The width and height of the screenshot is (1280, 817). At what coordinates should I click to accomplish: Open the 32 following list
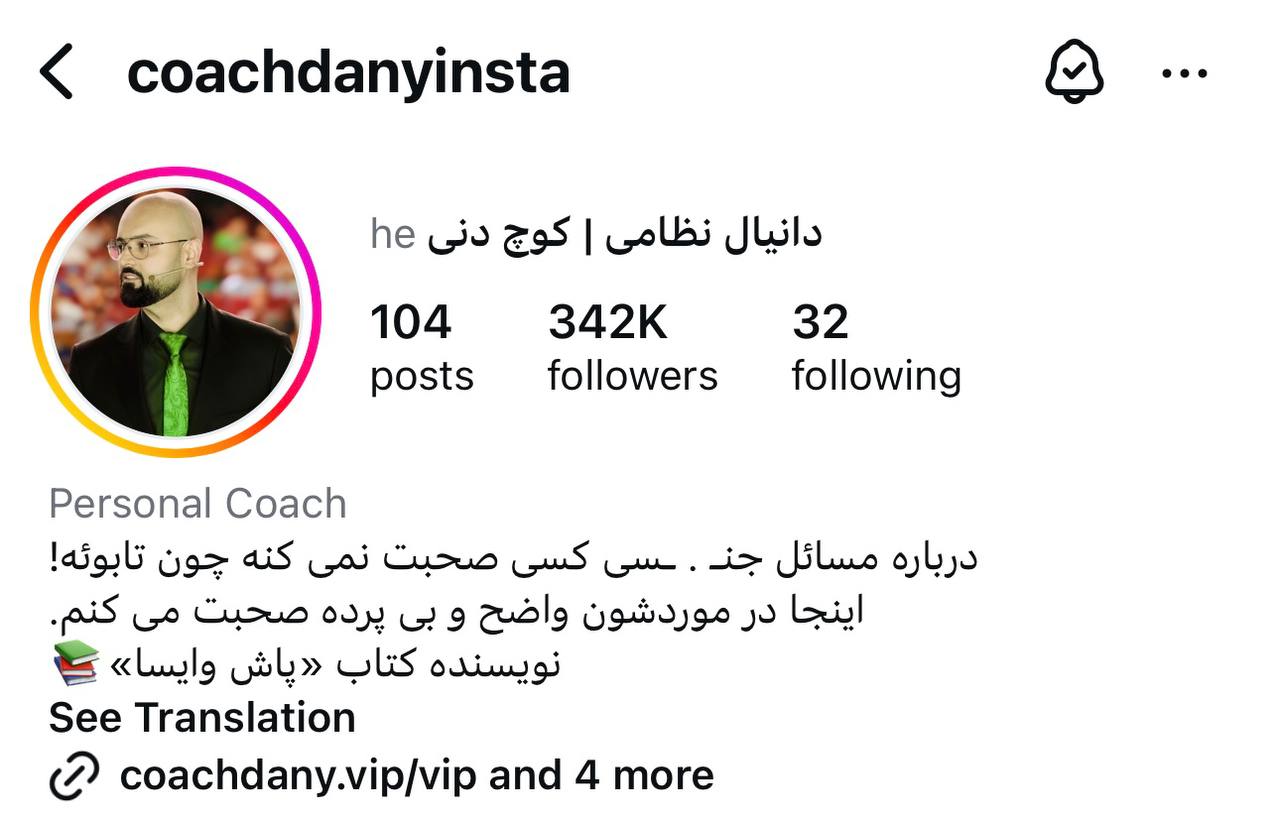[x=875, y=349]
